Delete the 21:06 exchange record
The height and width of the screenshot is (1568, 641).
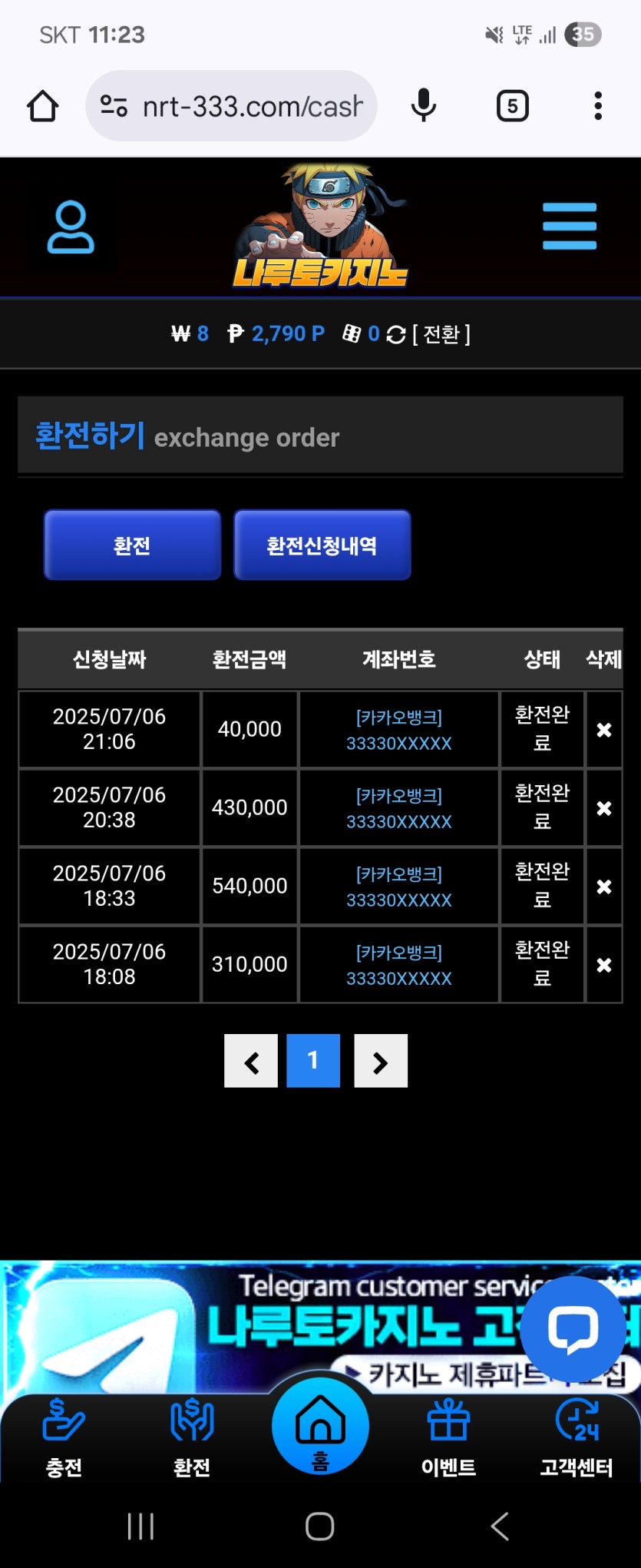click(604, 730)
